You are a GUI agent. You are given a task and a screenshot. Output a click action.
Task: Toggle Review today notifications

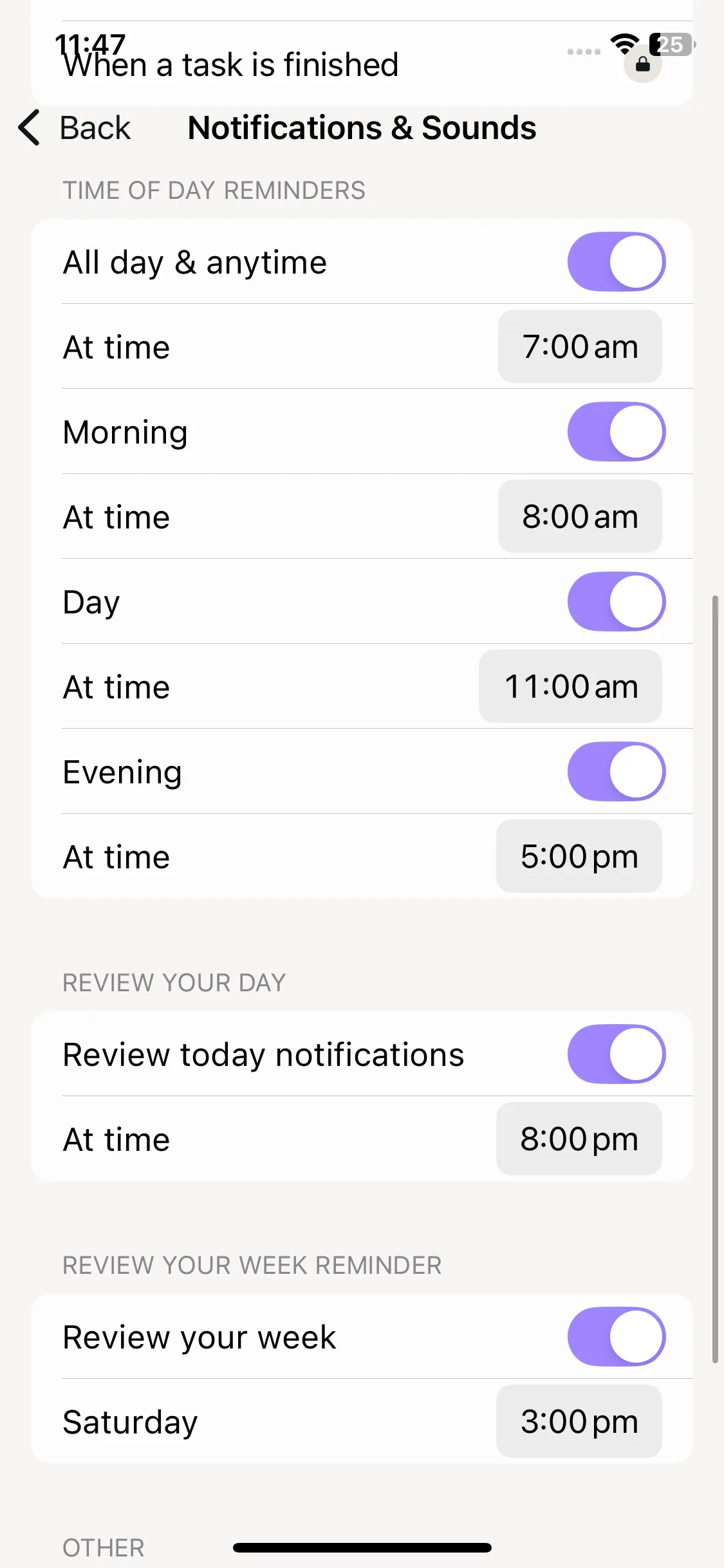click(x=616, y=1054)
